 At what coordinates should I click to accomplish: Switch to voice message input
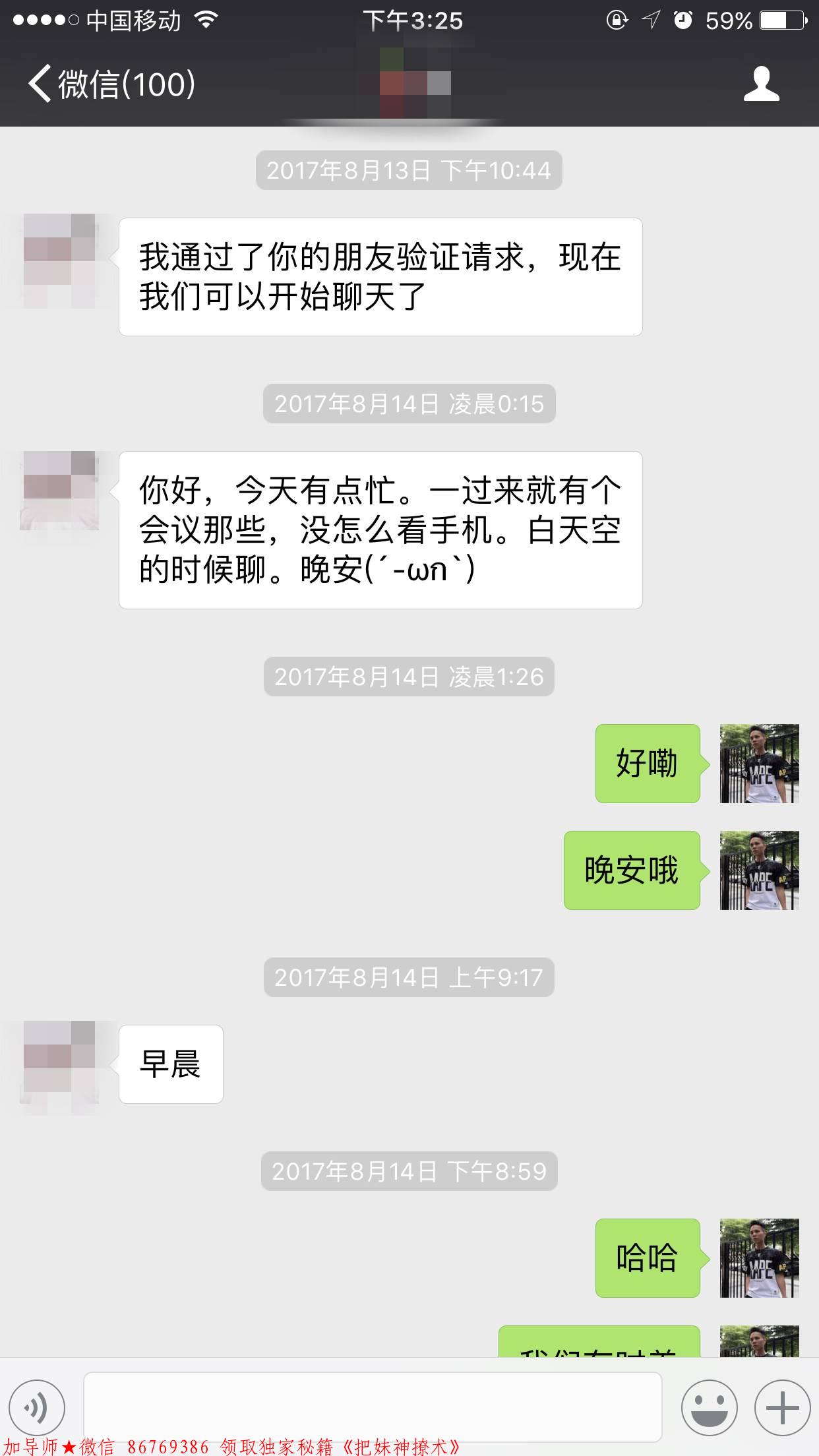tap(38, 1407)
